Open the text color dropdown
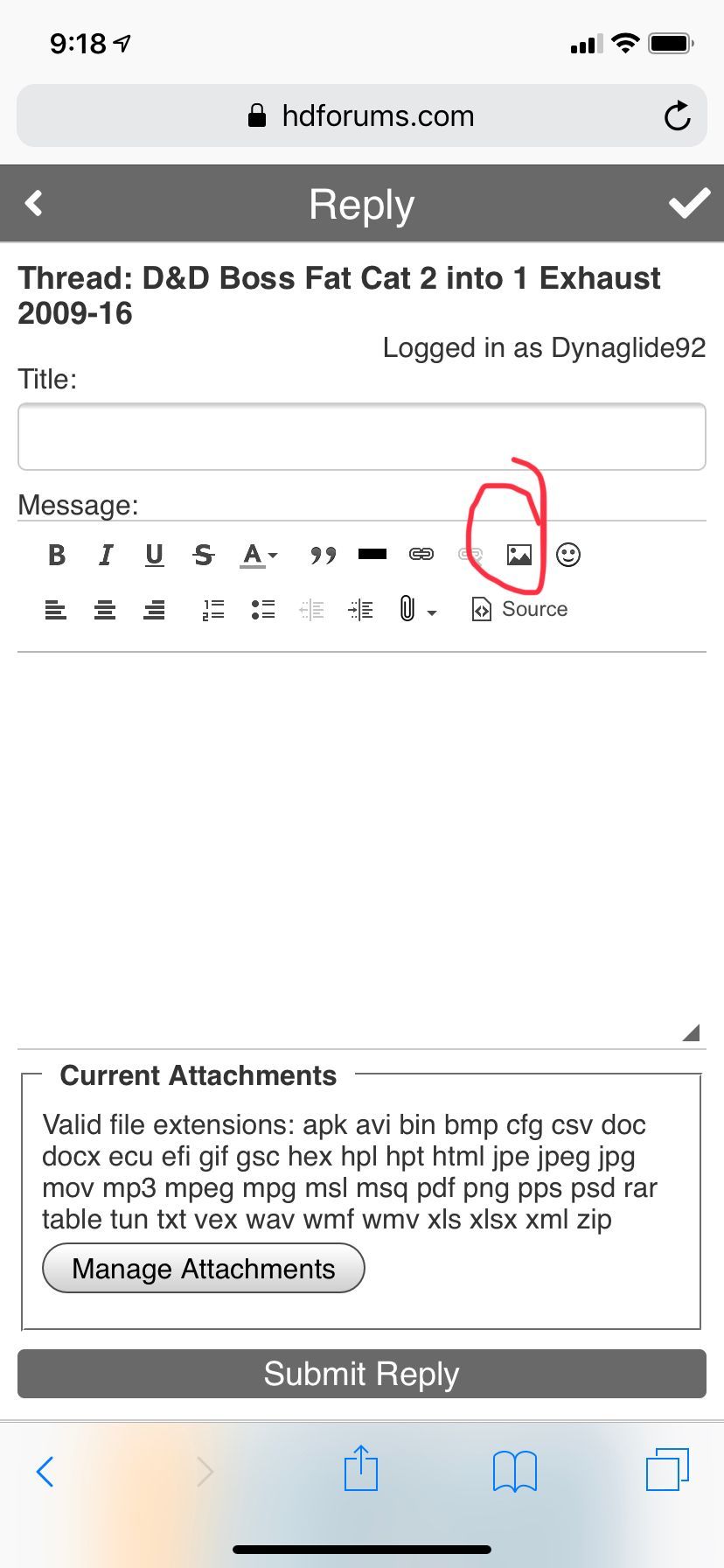Image resolution: width=724 pixels, height=1568 pixels. (x=259, y=555)
